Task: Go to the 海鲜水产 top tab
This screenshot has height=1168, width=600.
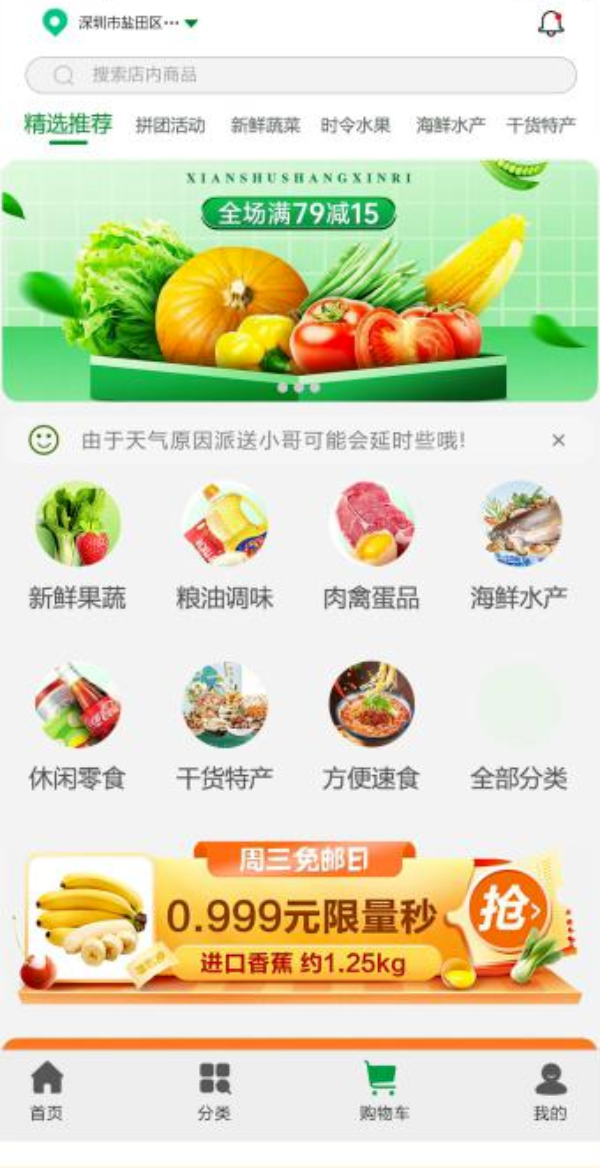Action: coord(450,126)
